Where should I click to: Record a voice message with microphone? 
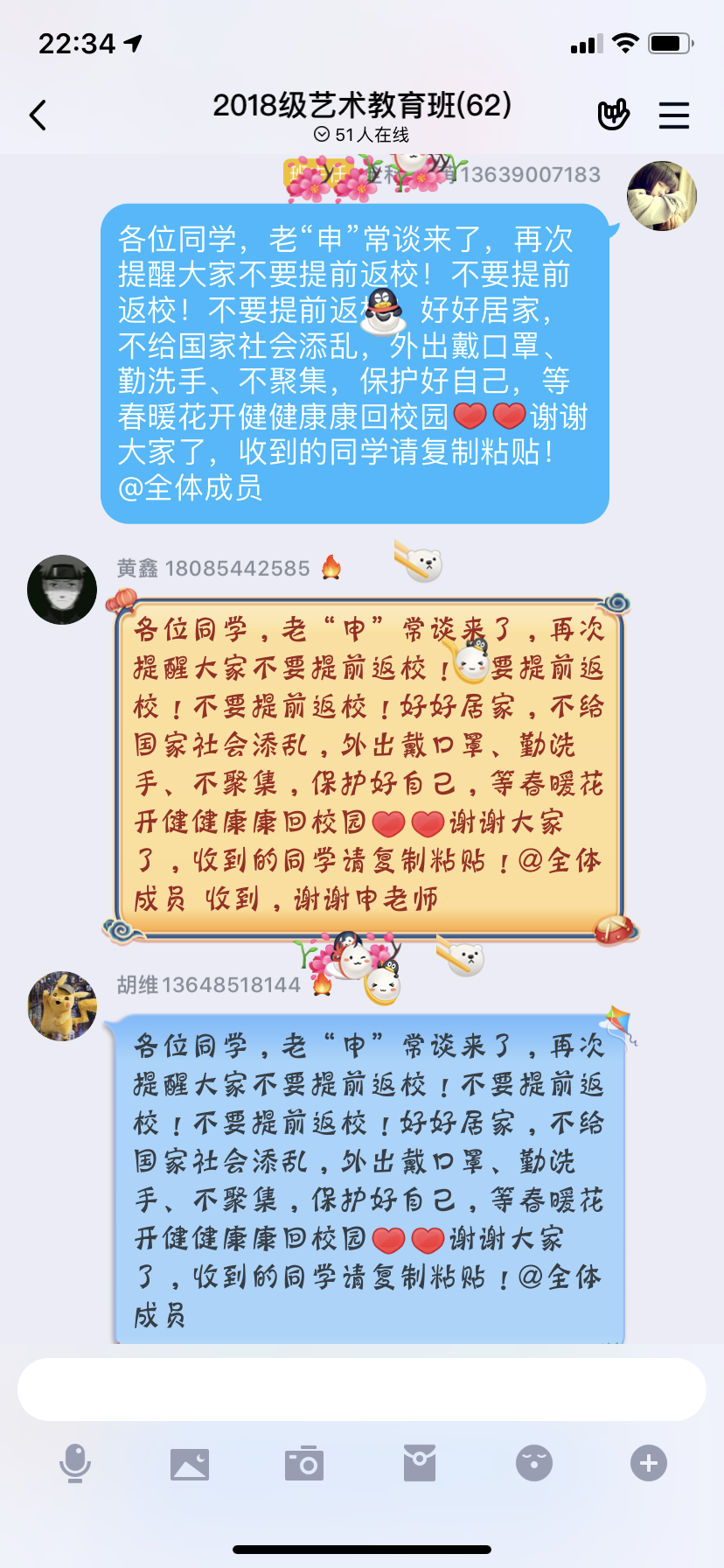point(75,1463)
